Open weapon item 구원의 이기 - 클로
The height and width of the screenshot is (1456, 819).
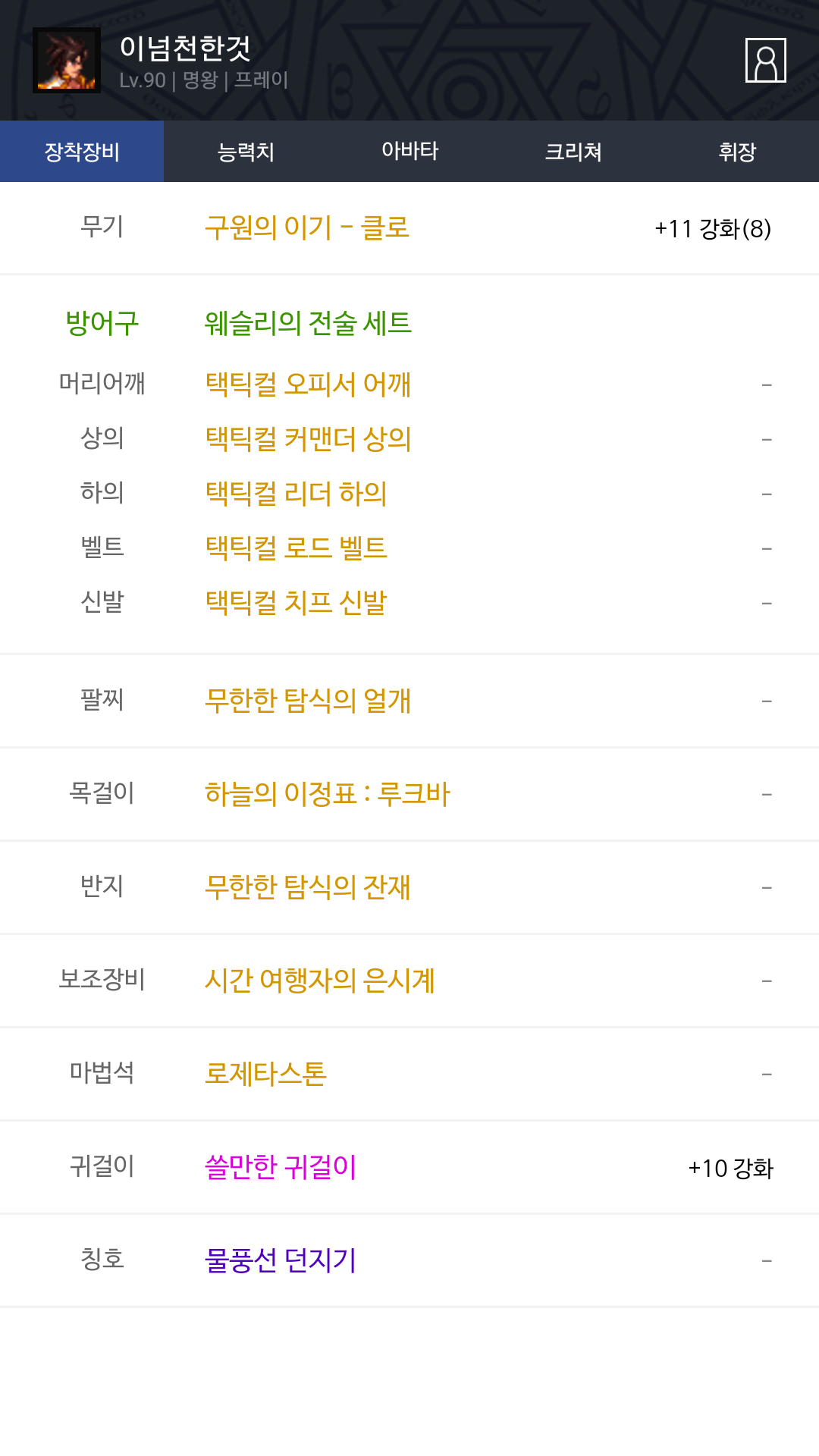tap(307, 227)
